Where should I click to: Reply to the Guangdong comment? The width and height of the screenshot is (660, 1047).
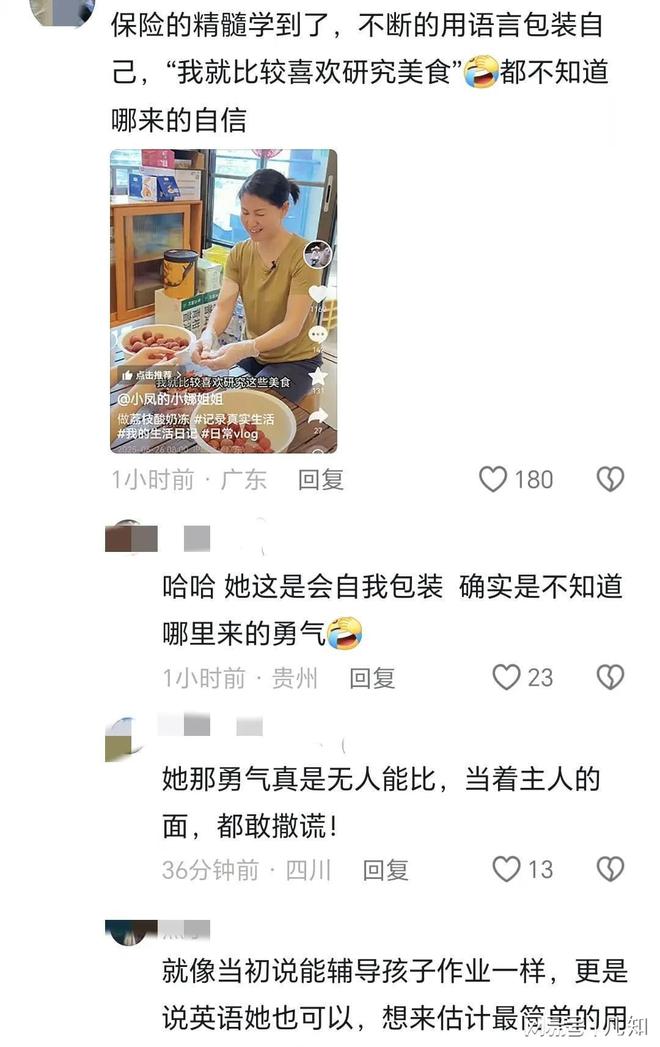pos(321,480)
